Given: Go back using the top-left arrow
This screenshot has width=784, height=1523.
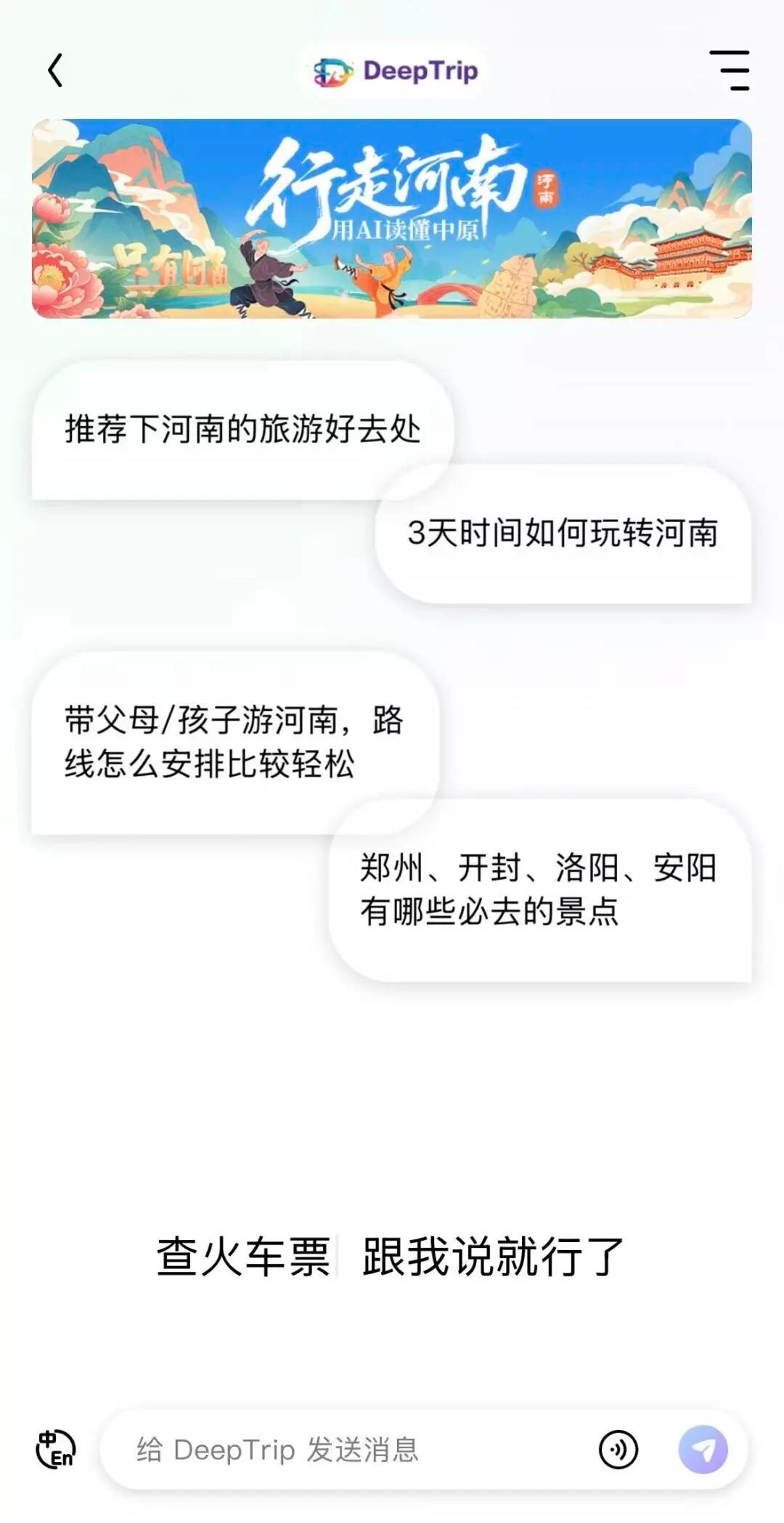Looking at the screenshot, I should [55, 70].
